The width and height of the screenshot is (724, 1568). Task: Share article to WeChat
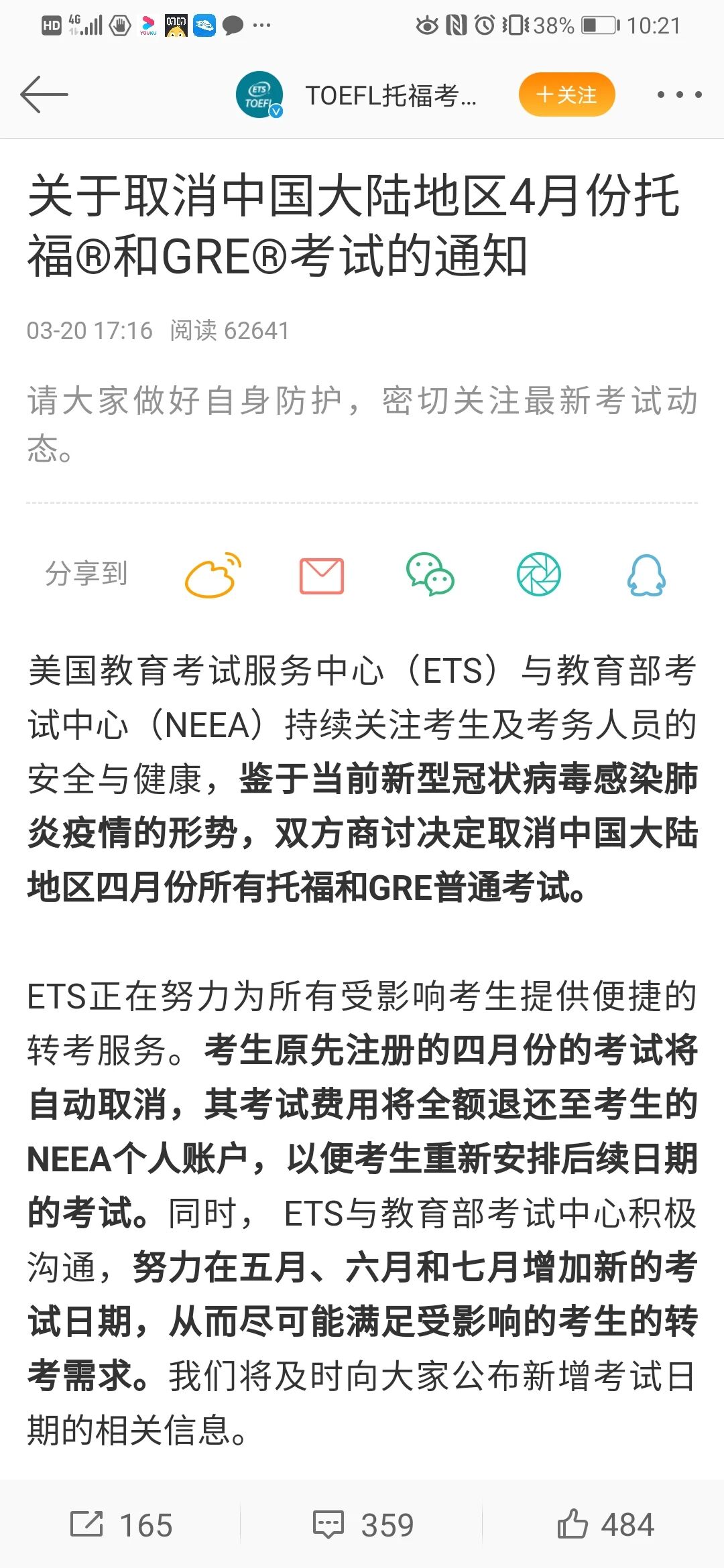point(430,575)
